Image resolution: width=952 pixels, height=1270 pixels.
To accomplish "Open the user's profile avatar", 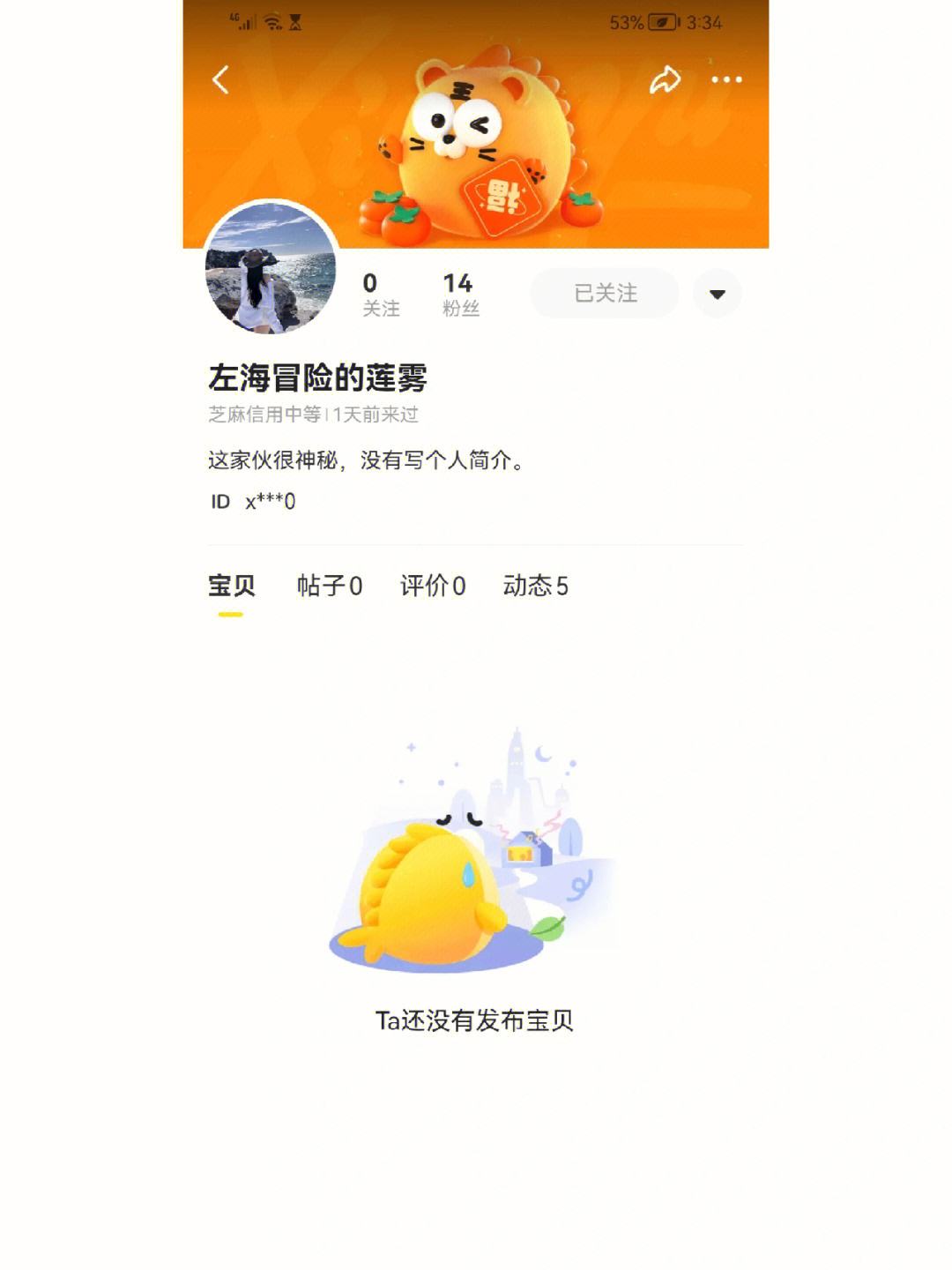I will 271,269.
